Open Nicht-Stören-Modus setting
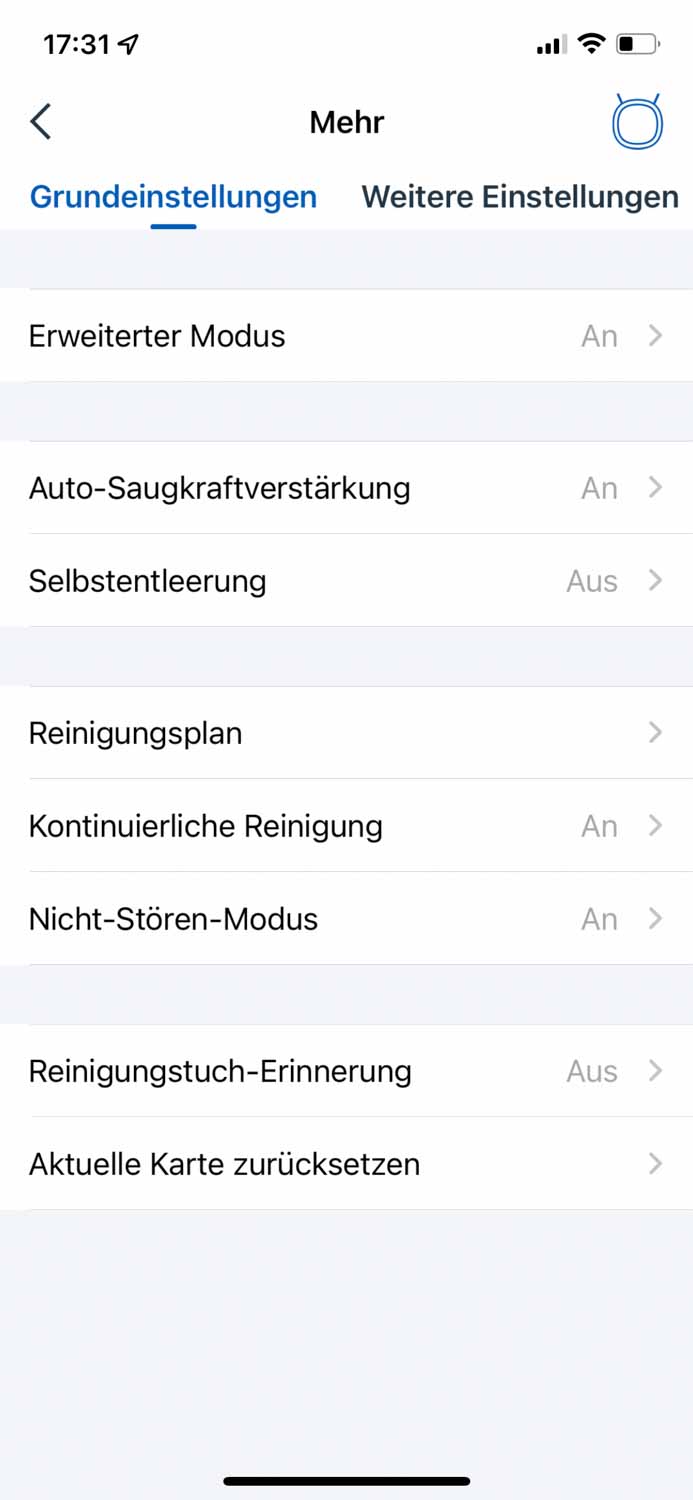Screen dimensions: 693x1500 [x=346, y=919]
